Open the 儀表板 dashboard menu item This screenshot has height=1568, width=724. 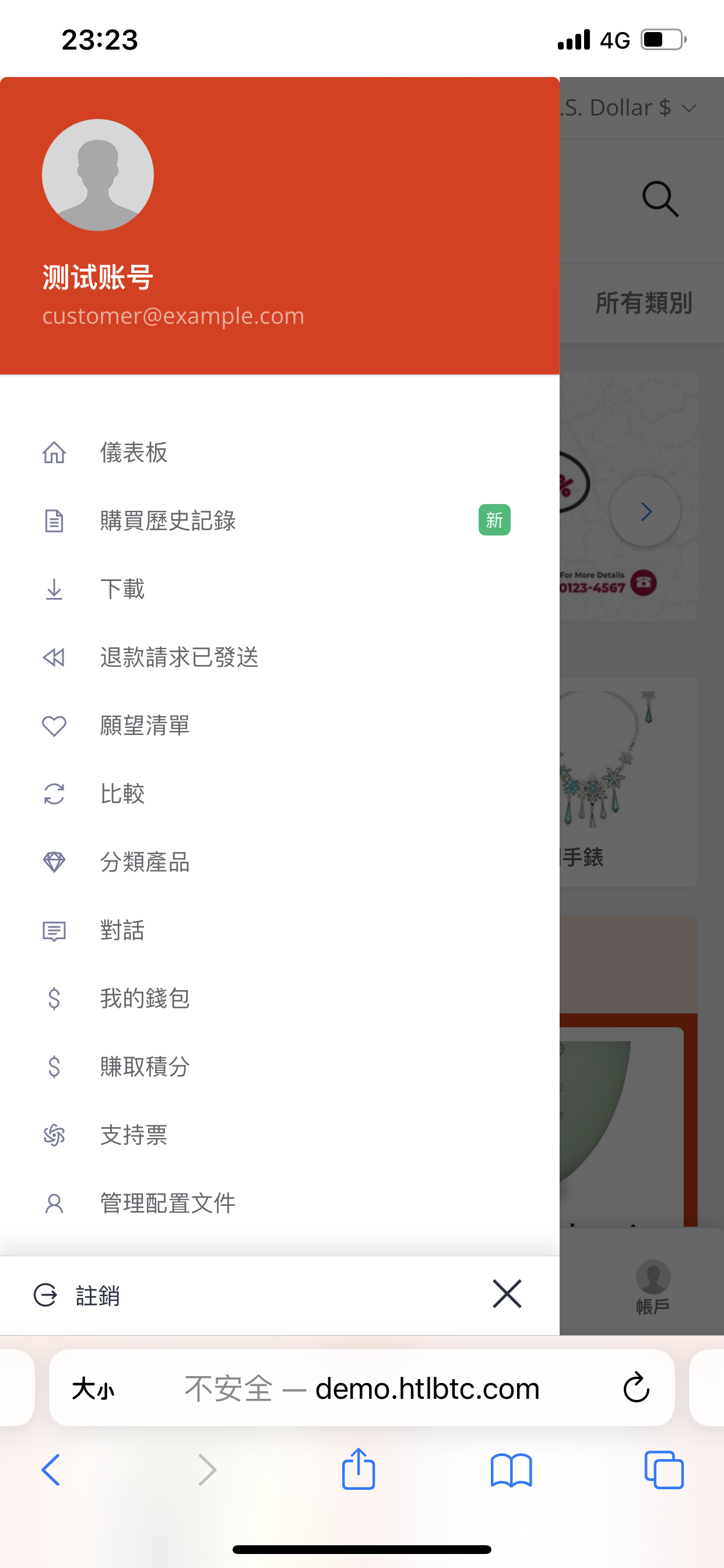click(x=134, y=452)
